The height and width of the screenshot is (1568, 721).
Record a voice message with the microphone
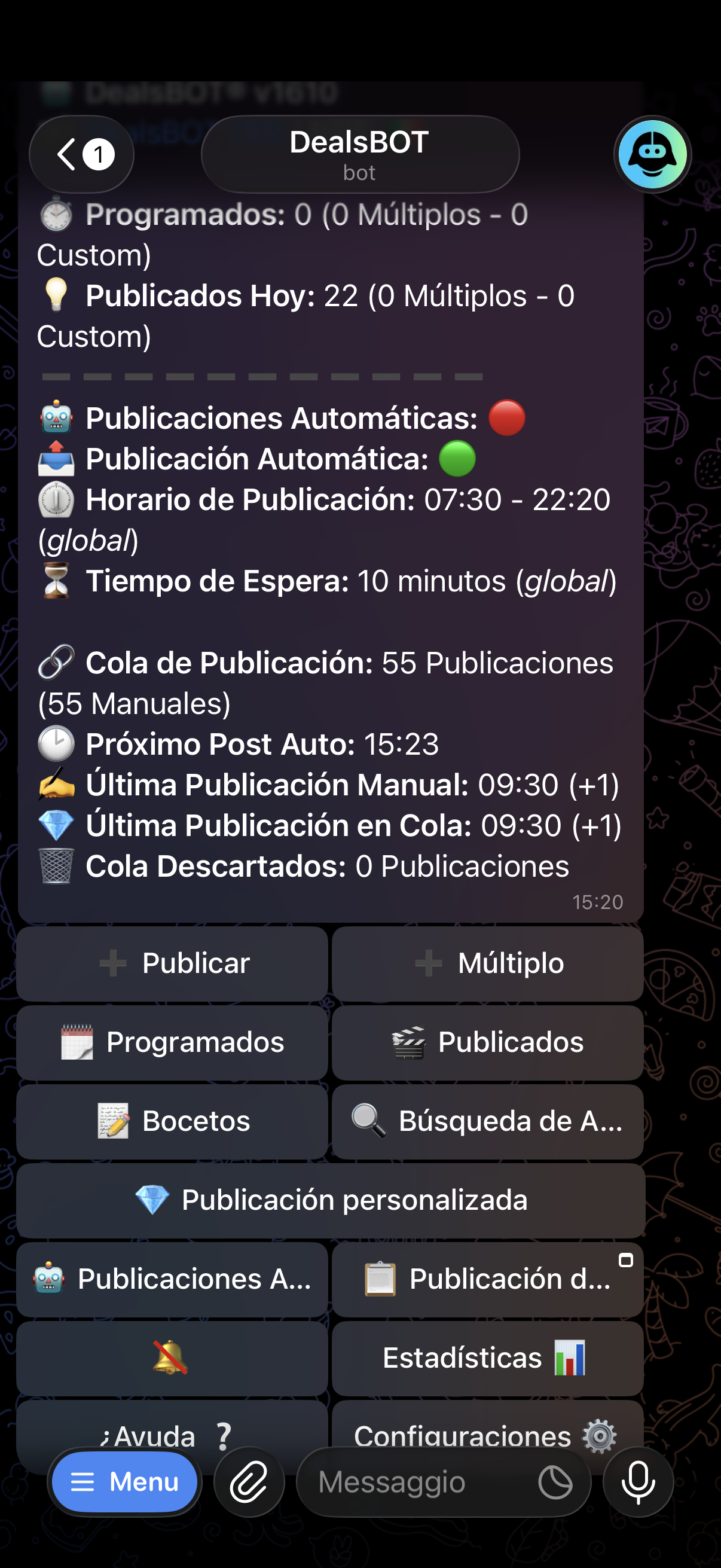tap(638, 1481)
